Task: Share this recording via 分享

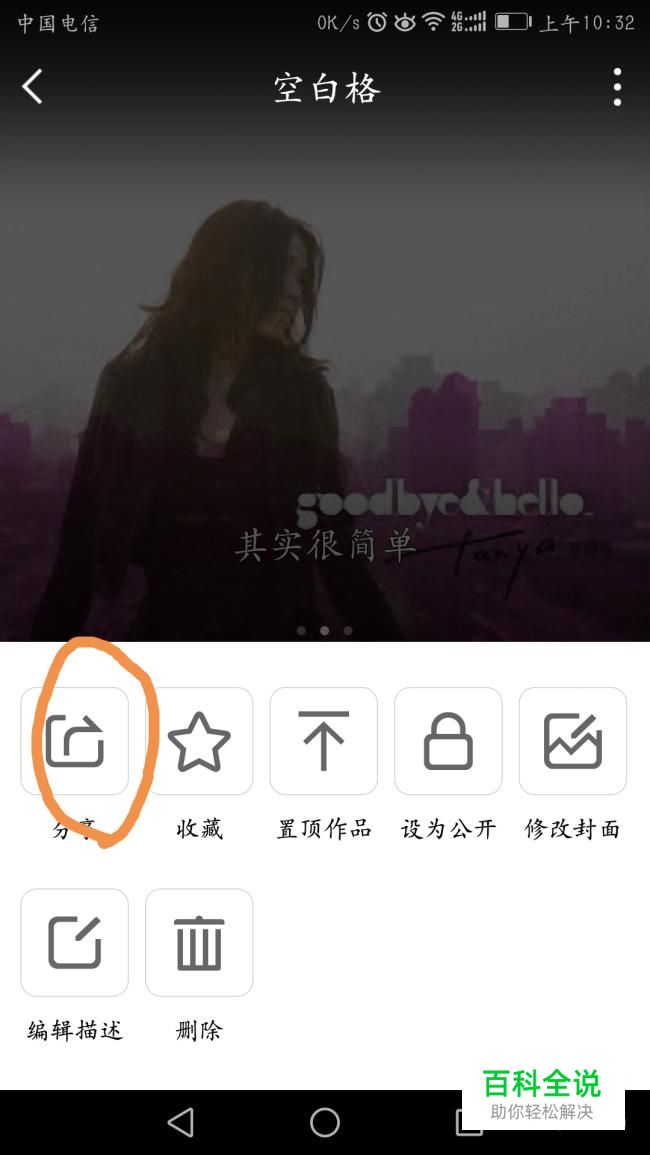Action: coord(75,741)
